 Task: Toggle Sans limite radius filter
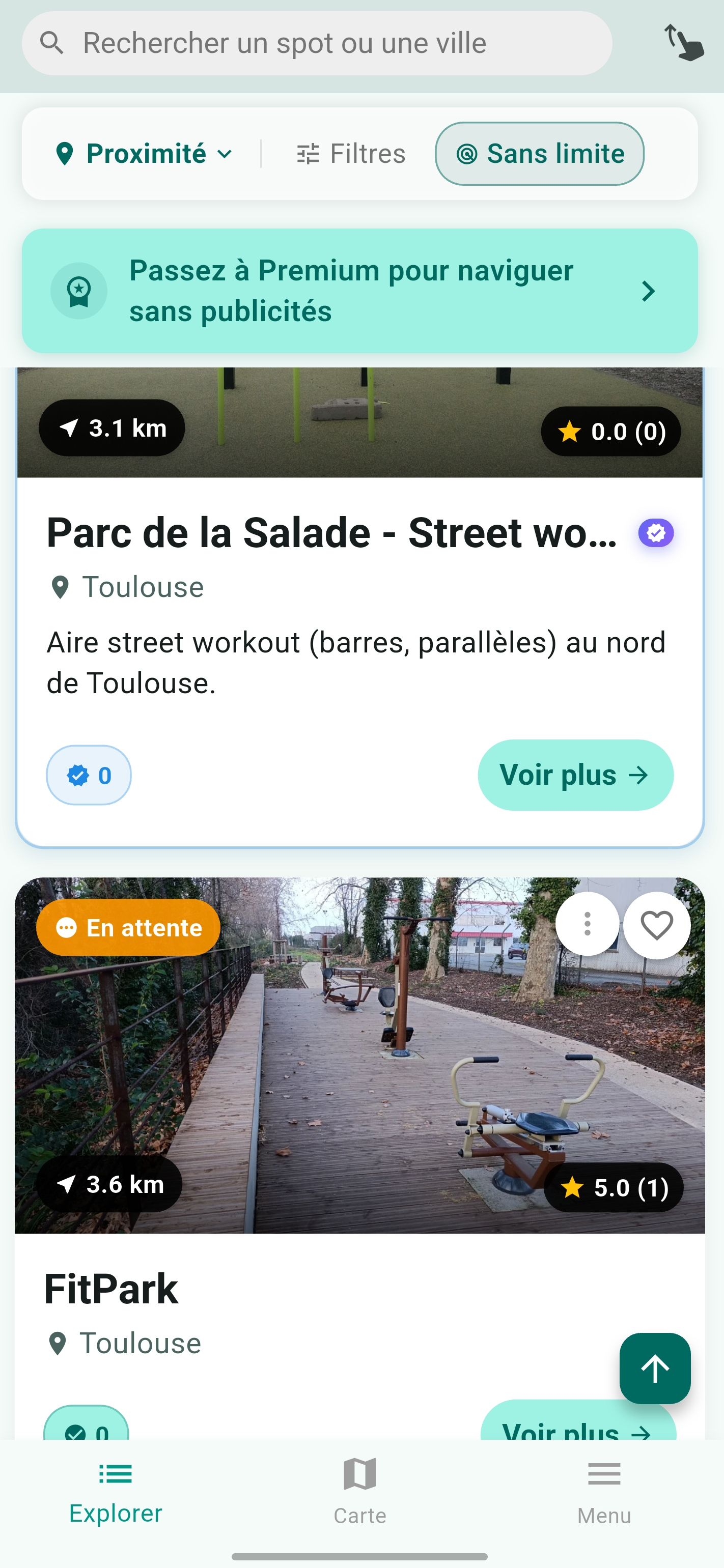[540, 153]
